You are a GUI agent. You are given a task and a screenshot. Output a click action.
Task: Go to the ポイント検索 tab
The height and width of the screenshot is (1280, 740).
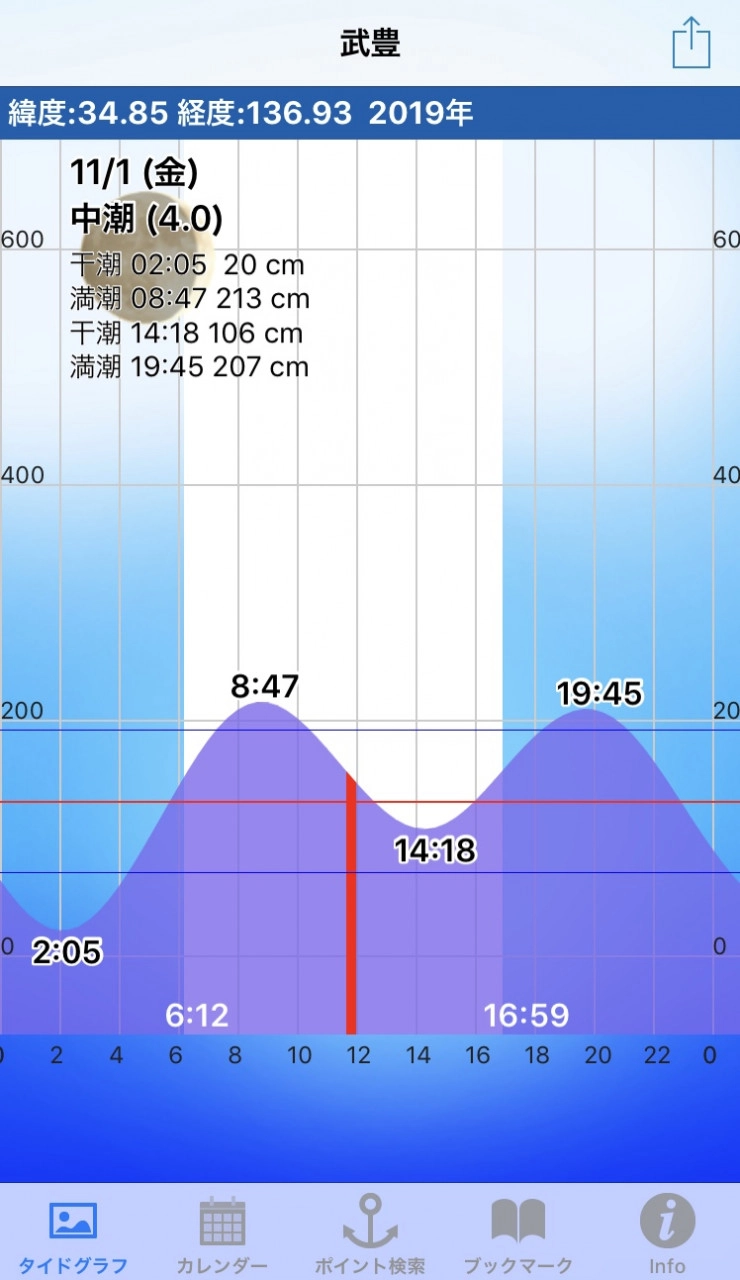[x=370, y=1236]
